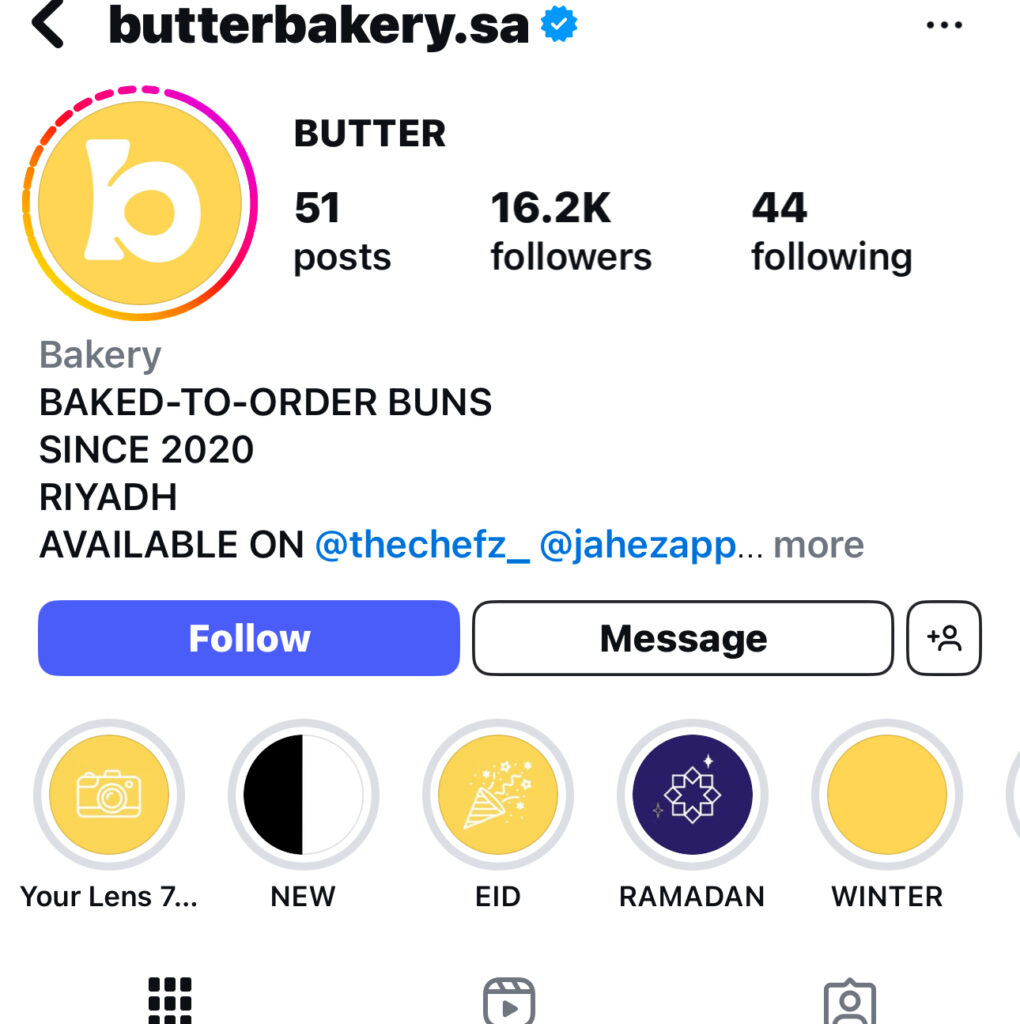View the BUTTER profile story

click(x=140, y=203)
